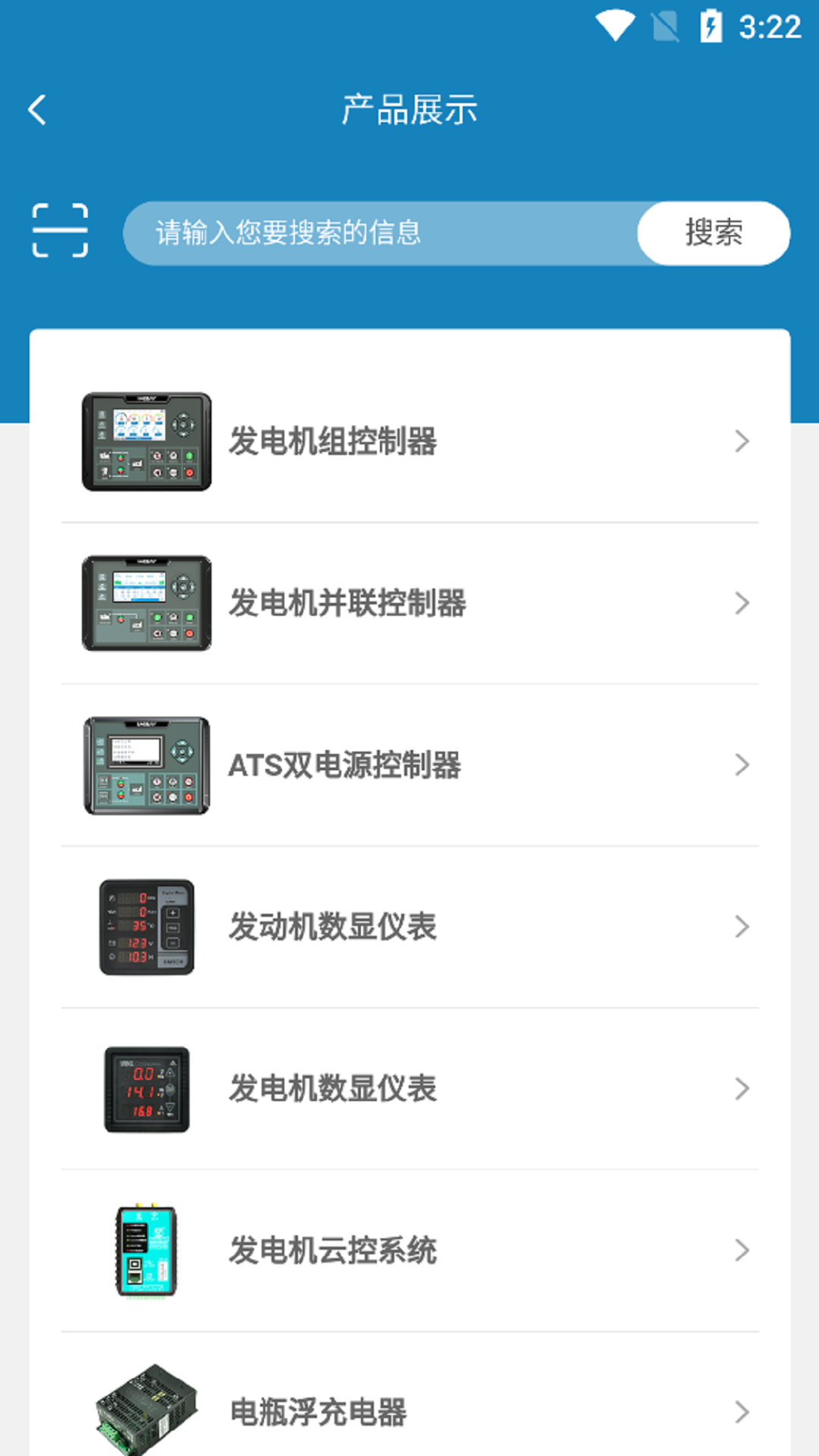
Task: Go back from the 产品展示 page
Action: 38,110
